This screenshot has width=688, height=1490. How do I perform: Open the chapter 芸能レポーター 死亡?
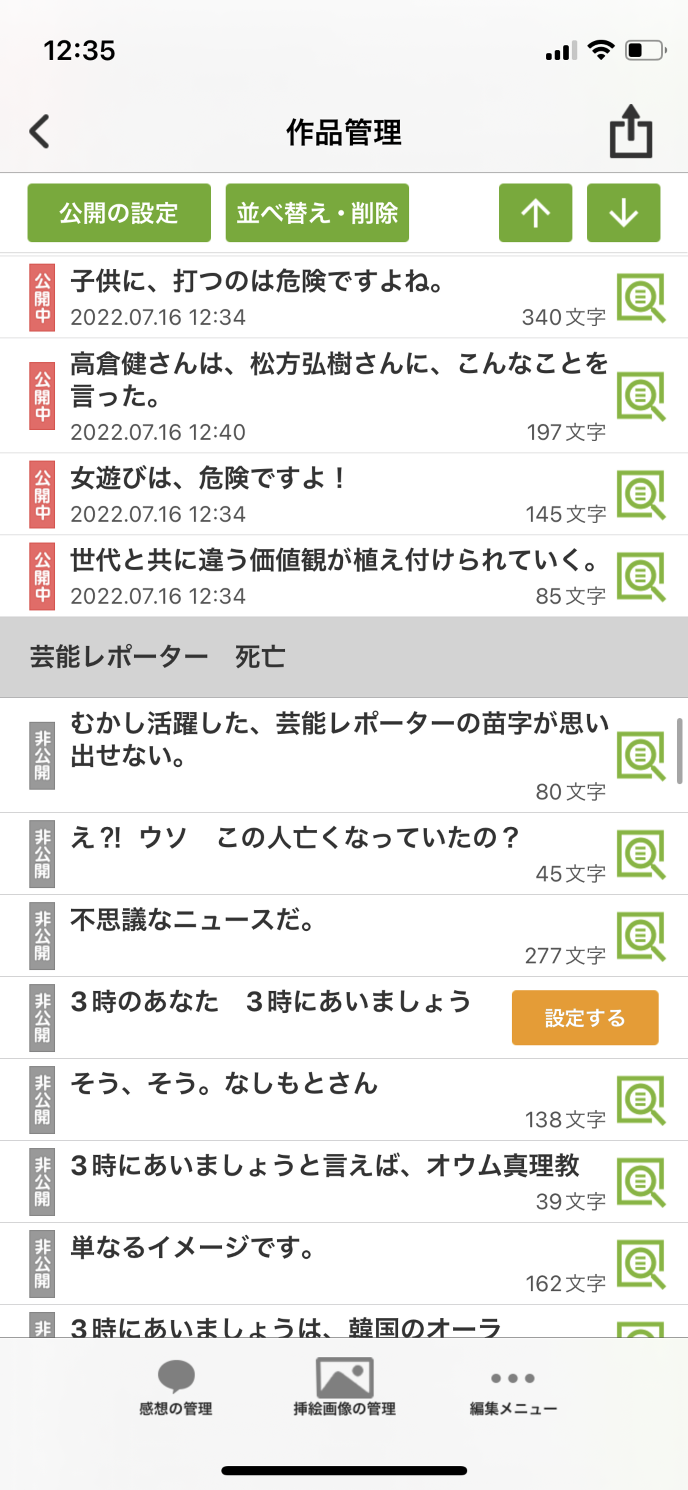[x=344, y=657]
